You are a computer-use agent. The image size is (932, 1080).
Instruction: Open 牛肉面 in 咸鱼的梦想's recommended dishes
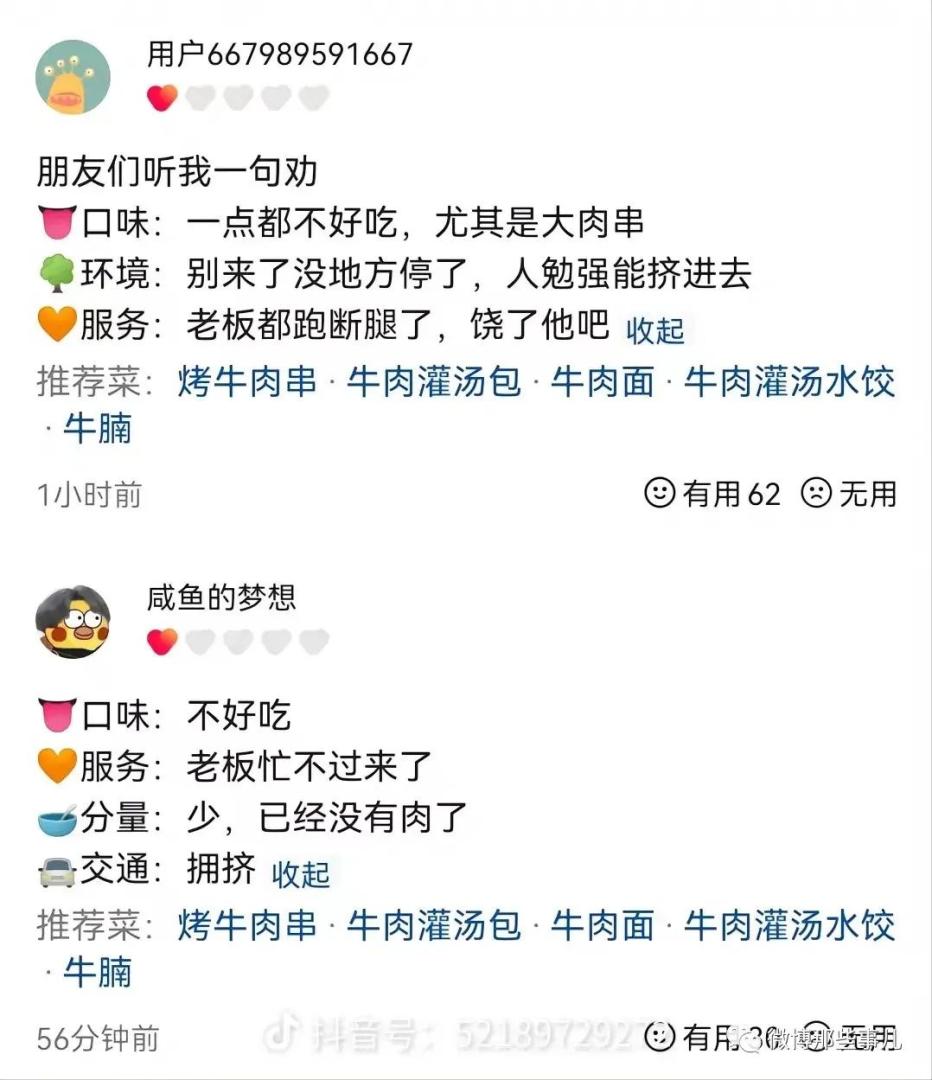(x=603, y=925)
